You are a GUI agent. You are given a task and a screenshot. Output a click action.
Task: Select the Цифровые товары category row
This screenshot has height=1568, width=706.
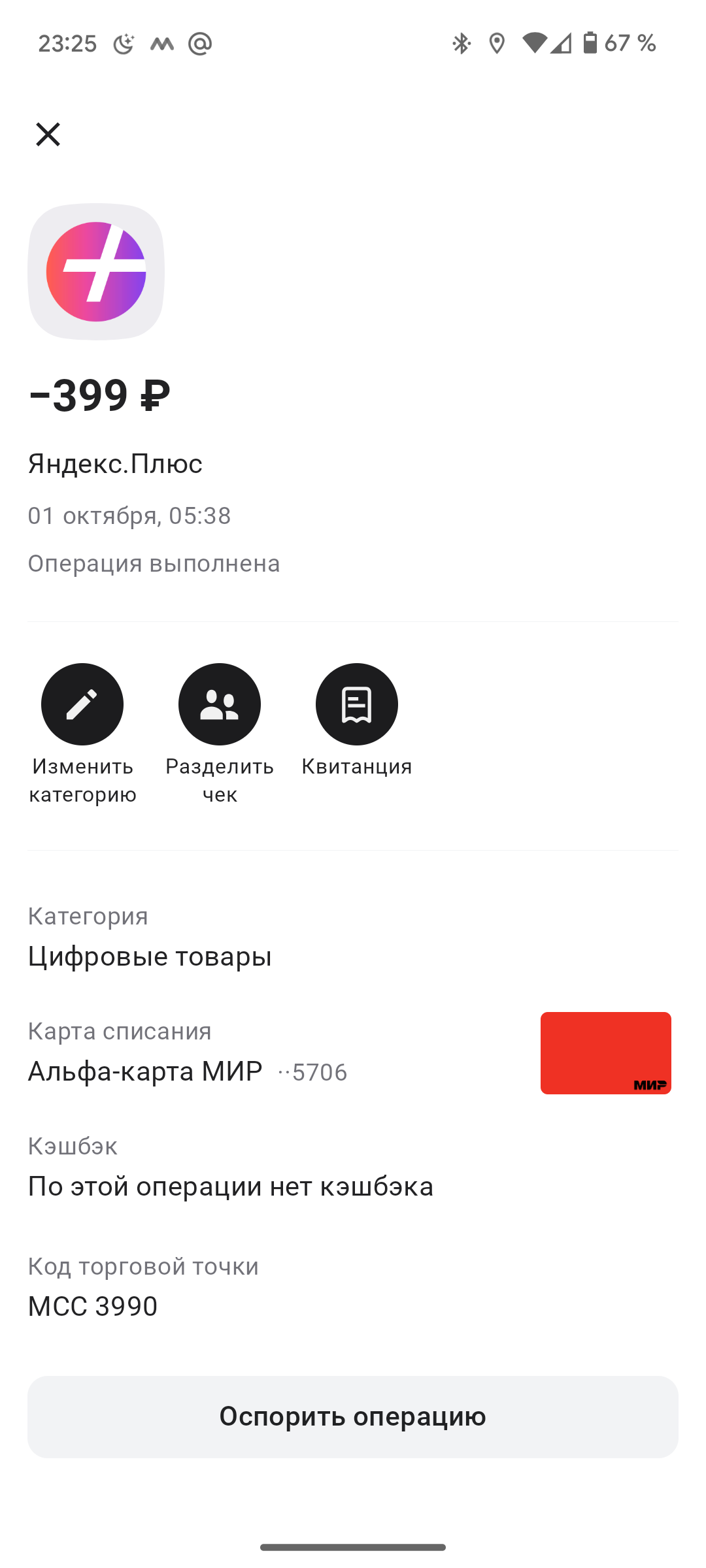pos(149,956)
